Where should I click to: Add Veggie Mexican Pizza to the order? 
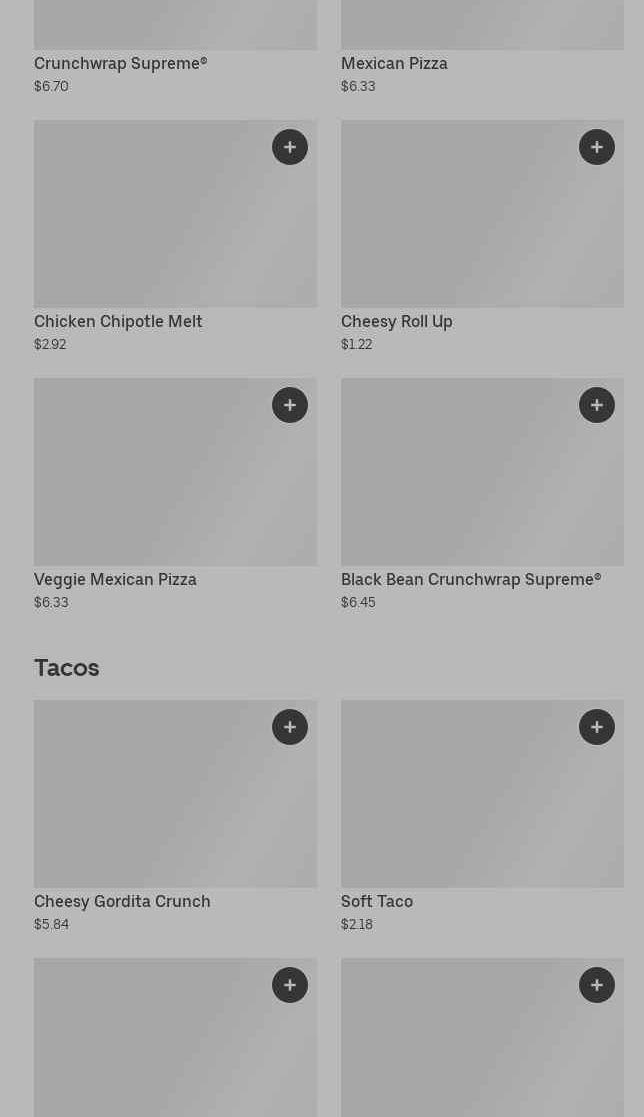coord(290,405)
